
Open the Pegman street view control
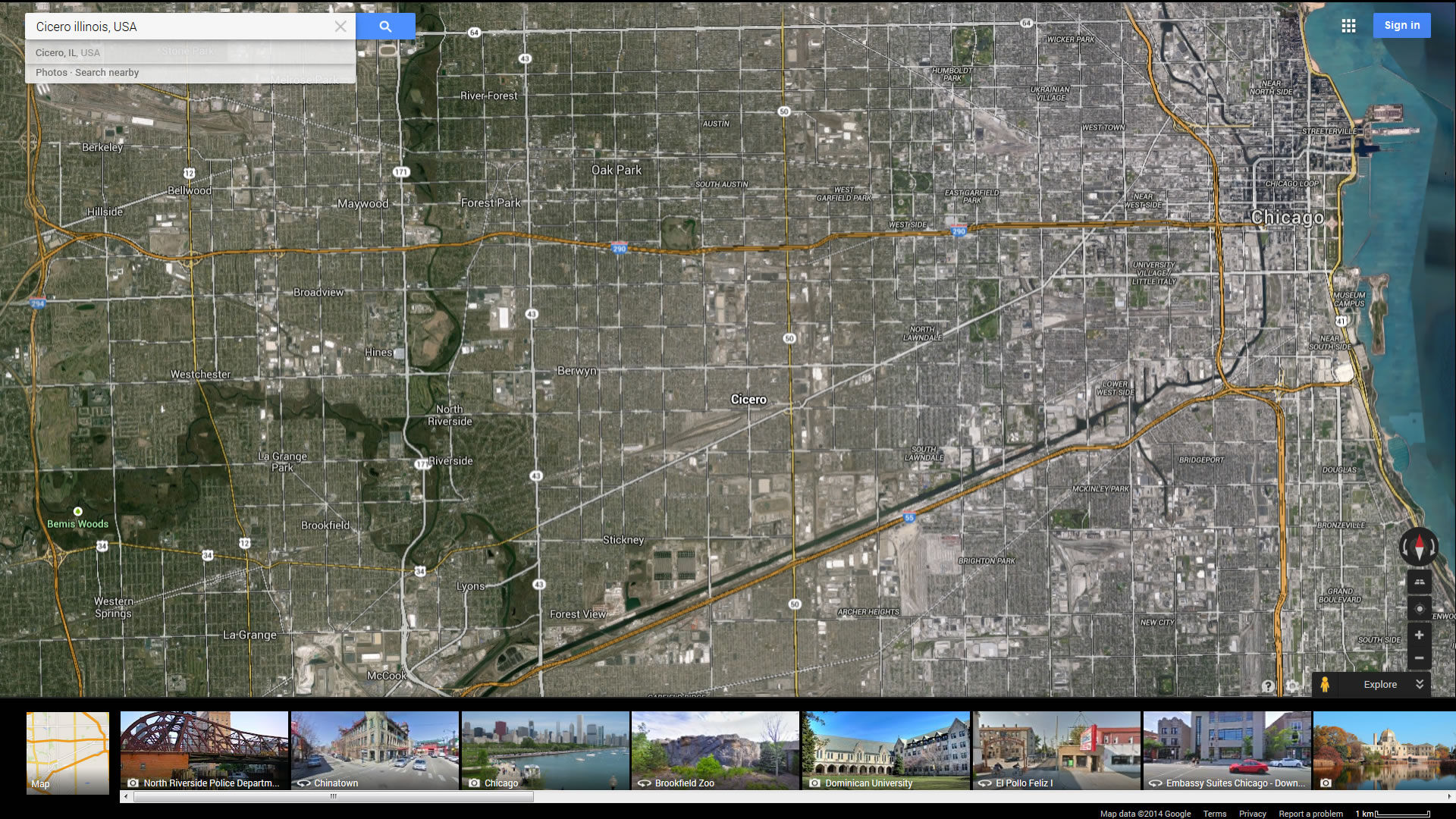(1325, 684)
